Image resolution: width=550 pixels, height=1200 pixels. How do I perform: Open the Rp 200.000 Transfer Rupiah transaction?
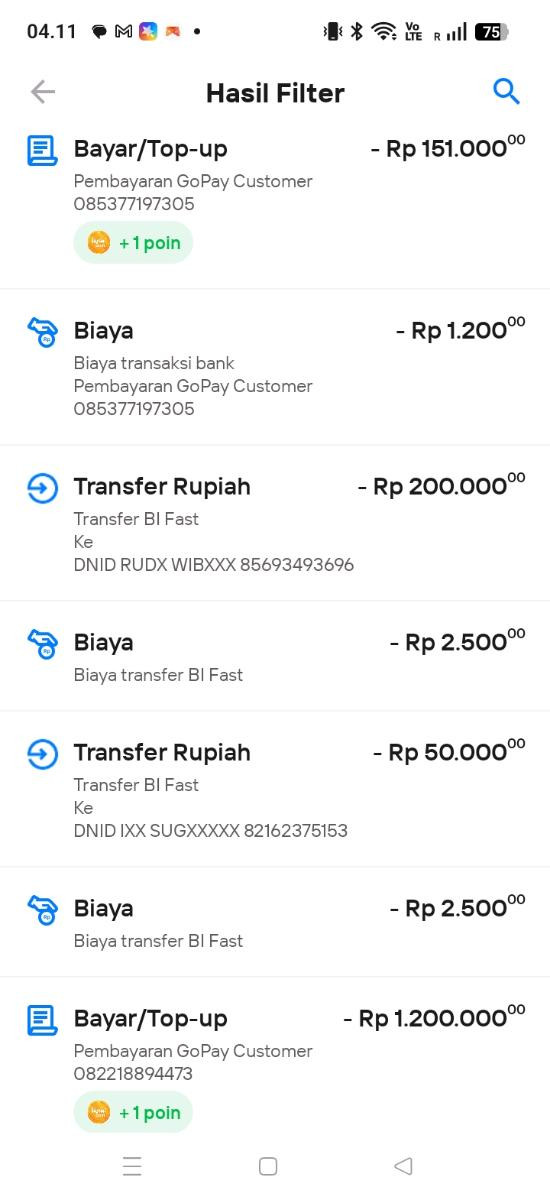[275, 523]
